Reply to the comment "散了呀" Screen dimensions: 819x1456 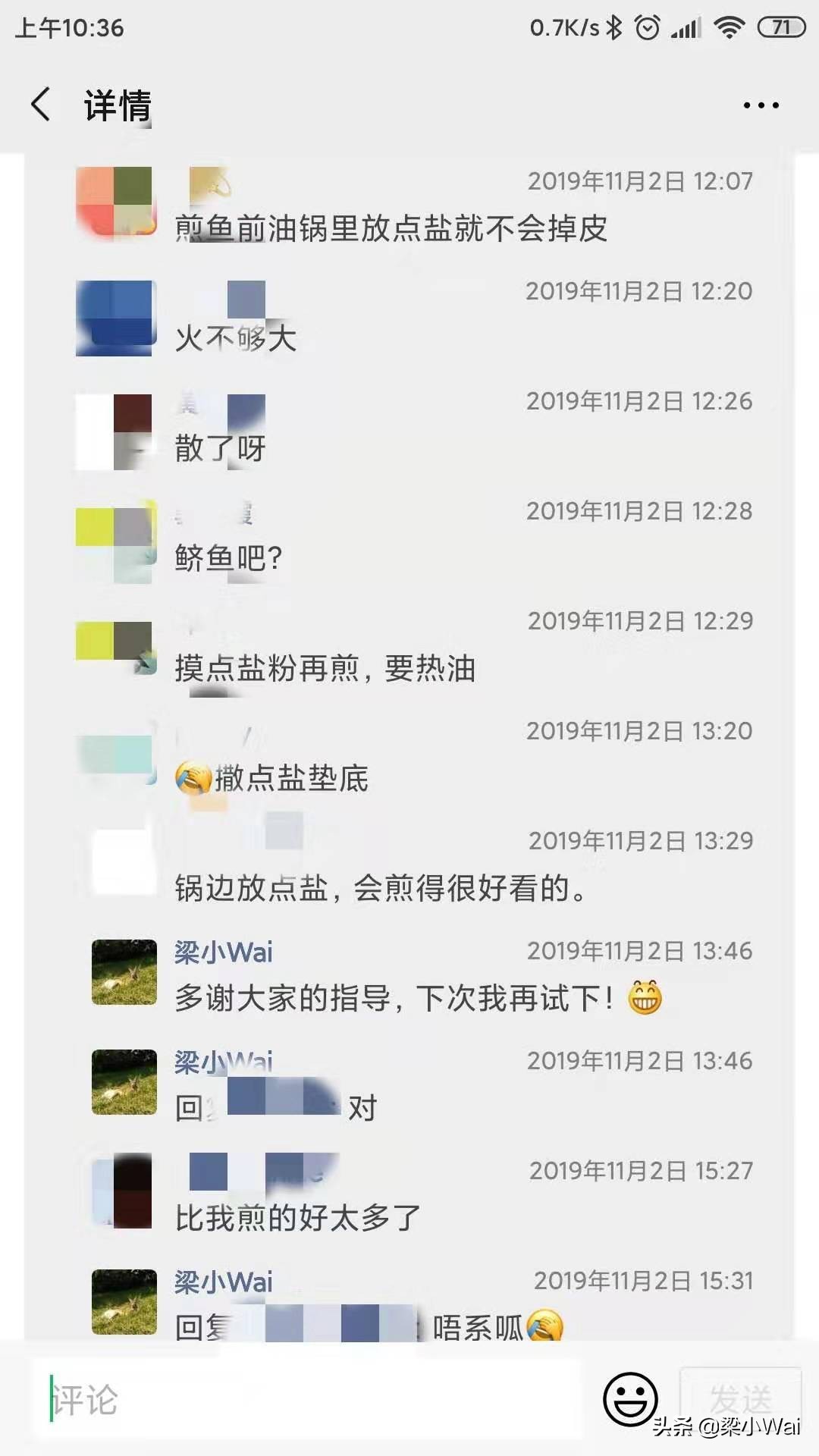[x=220, y=448]
